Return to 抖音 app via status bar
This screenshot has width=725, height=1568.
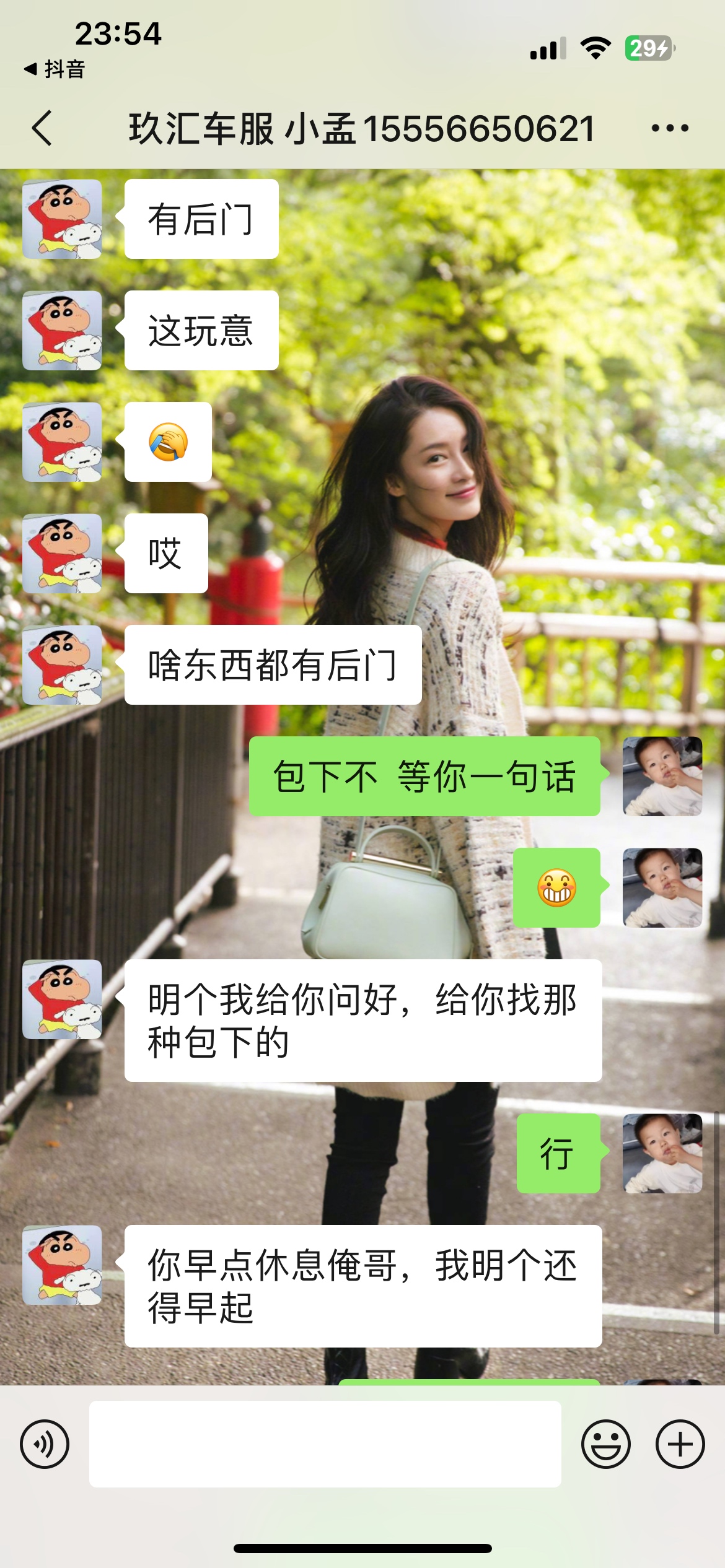55,69
